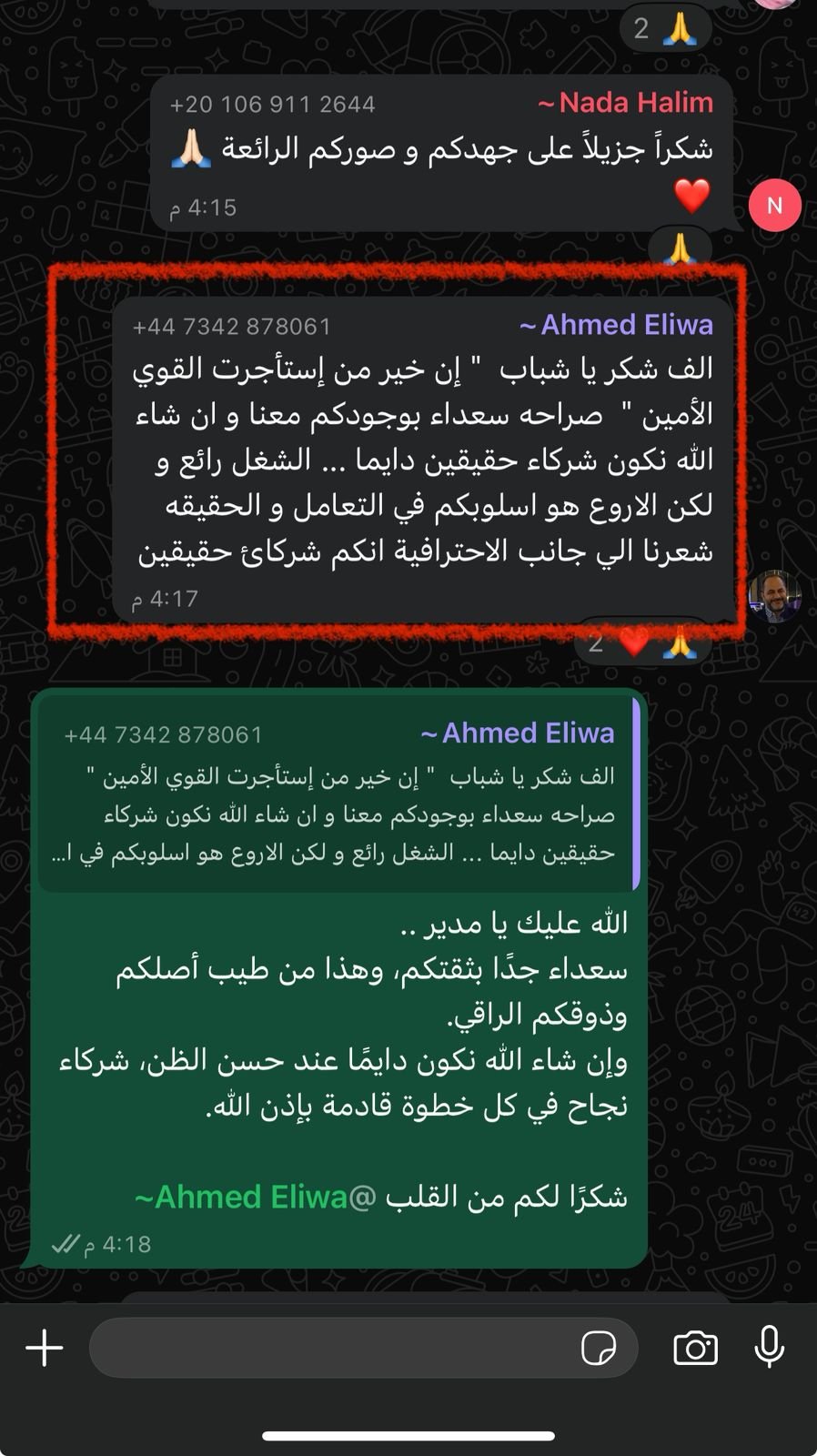Open Ahmed Eliwa's profile photo avatar
This screenshot has width=817, height=1456.
click(773, 597)
